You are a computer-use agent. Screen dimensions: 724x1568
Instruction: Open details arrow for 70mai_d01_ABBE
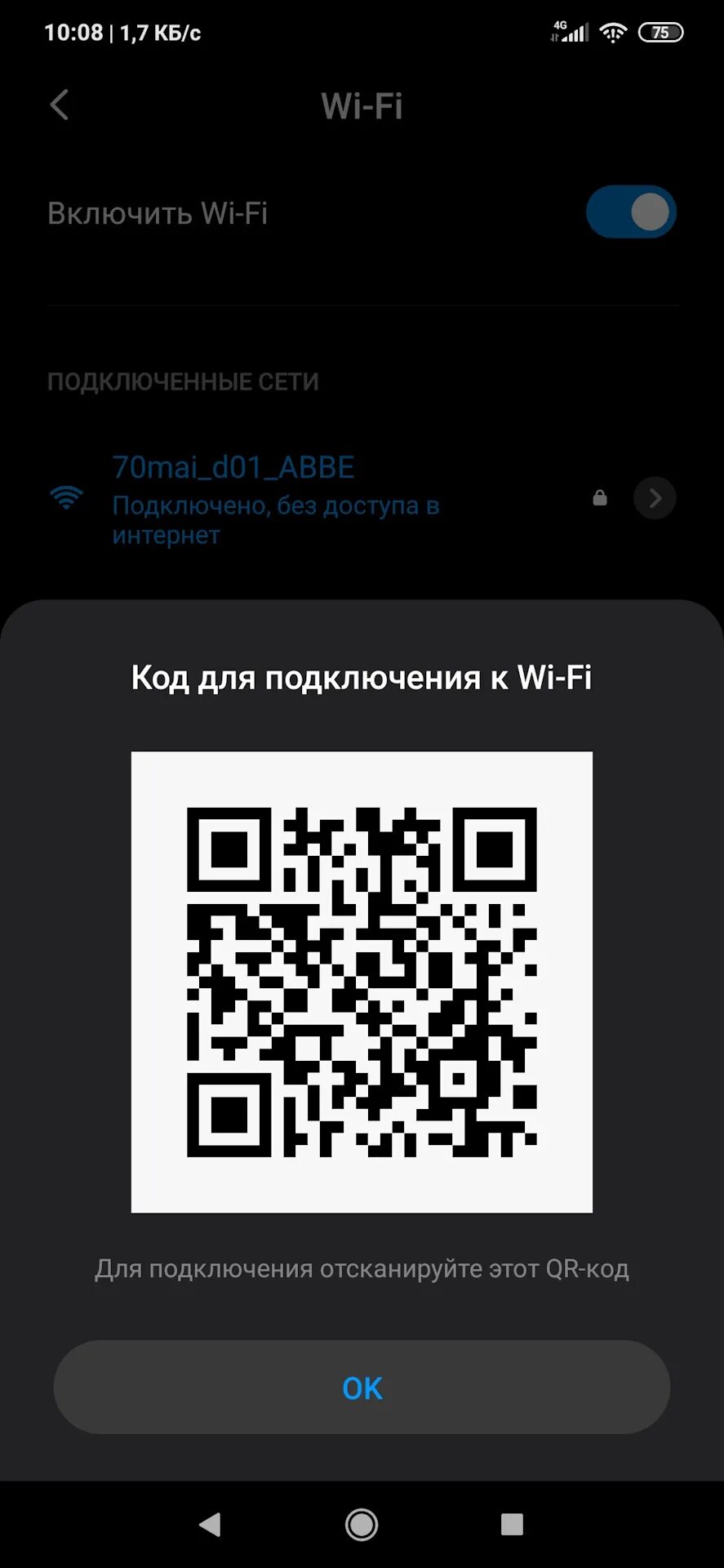654,498
